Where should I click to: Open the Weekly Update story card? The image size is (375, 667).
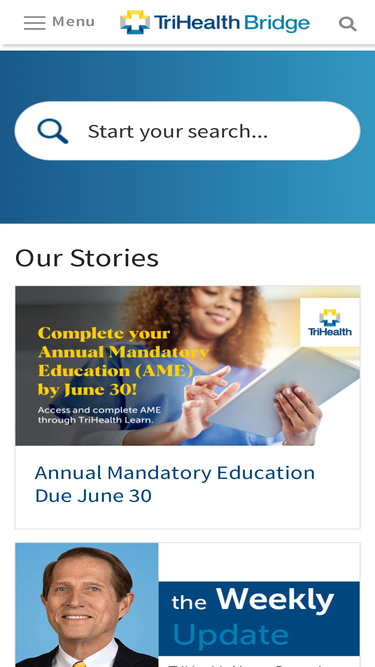point(188,604)
